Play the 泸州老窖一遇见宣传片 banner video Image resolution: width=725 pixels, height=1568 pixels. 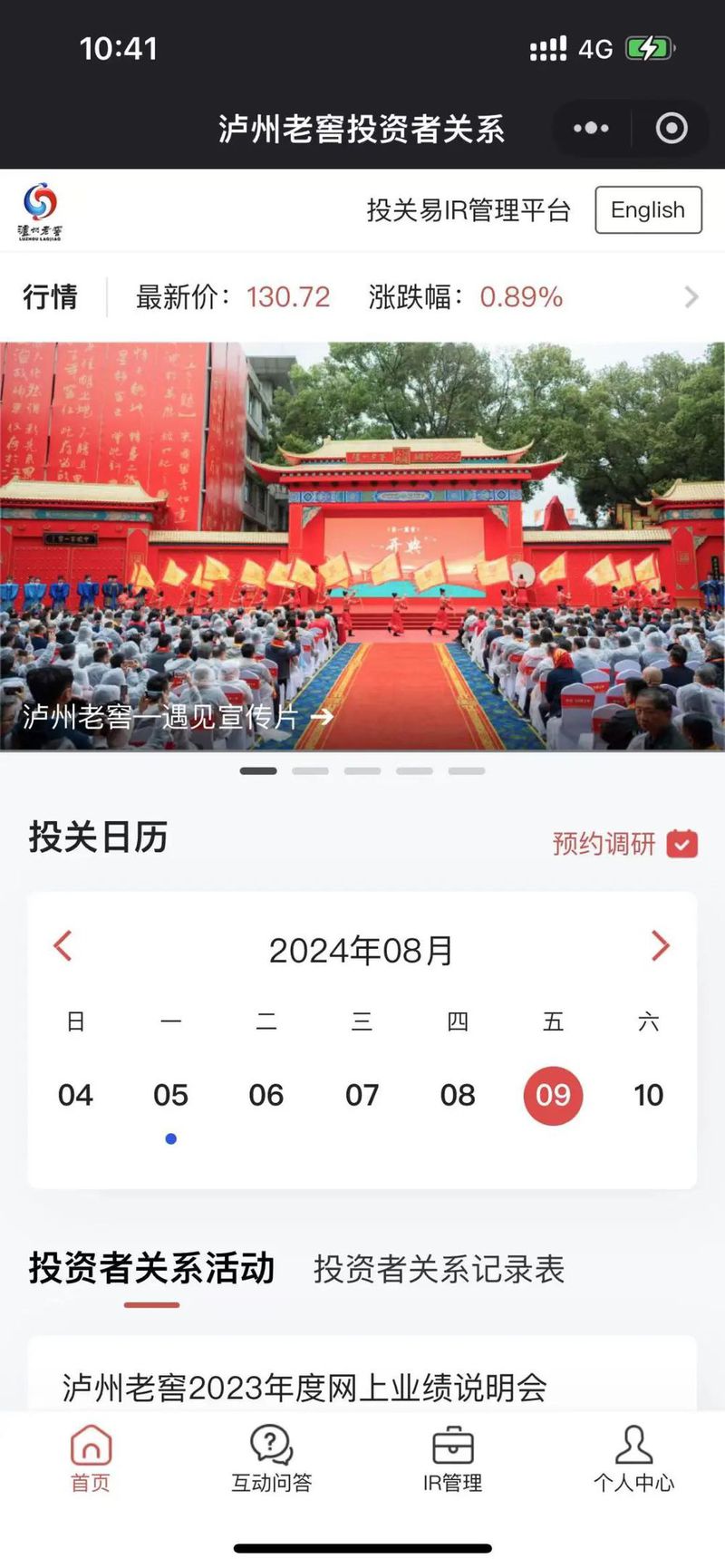click(x=178, y=717)
